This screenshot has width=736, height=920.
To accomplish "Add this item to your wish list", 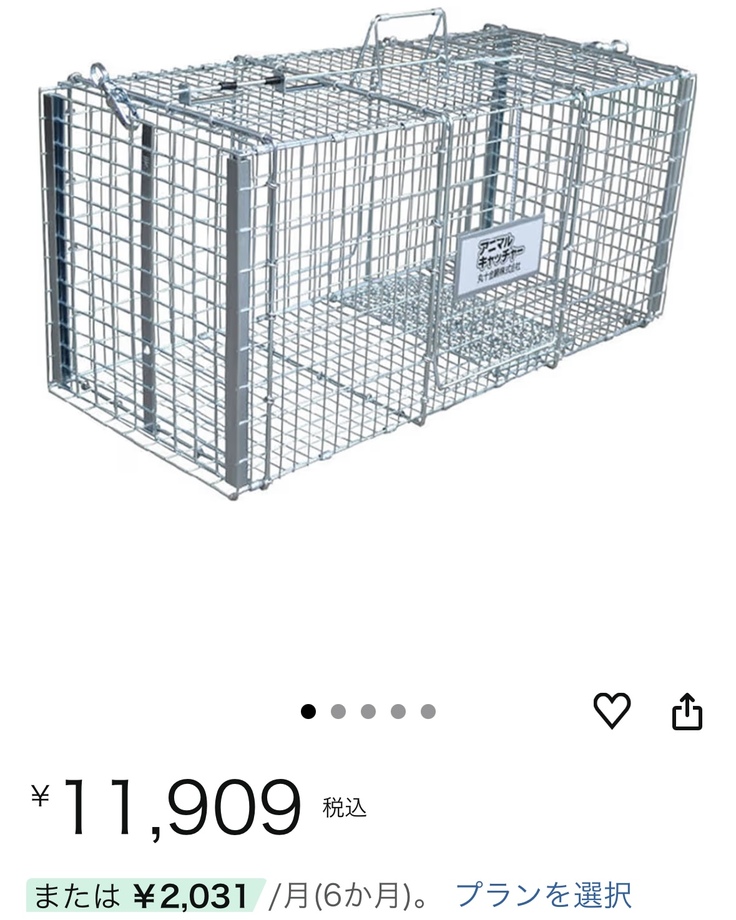I will click(612, 711).
